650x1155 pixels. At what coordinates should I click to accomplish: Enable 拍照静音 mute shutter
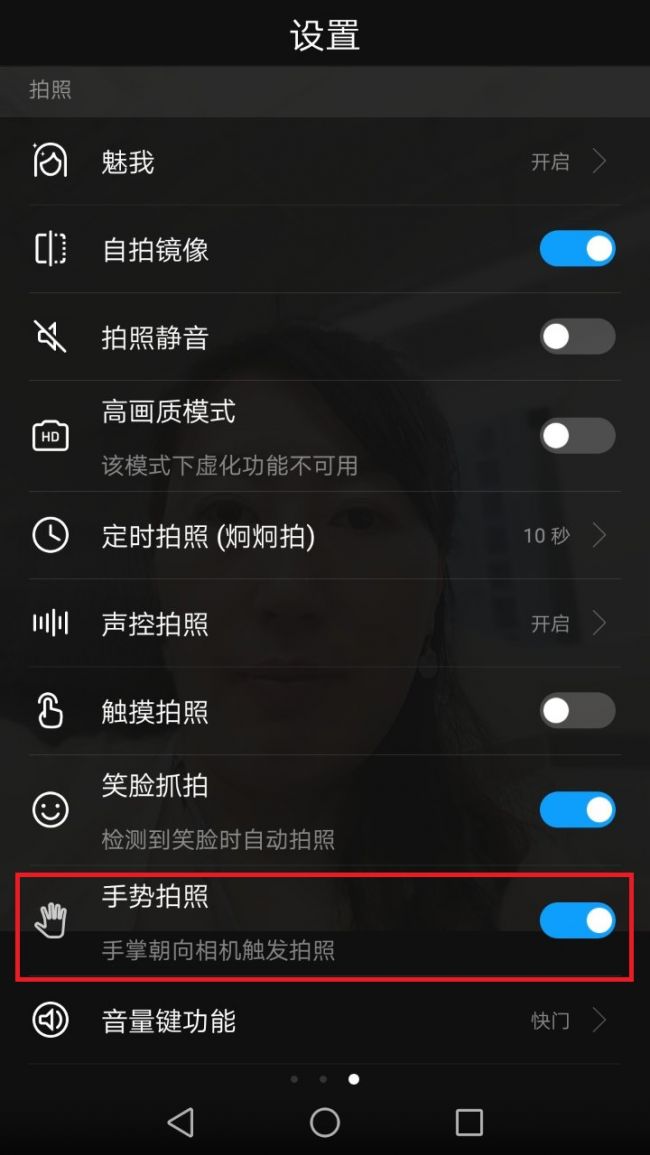[577, 337]
